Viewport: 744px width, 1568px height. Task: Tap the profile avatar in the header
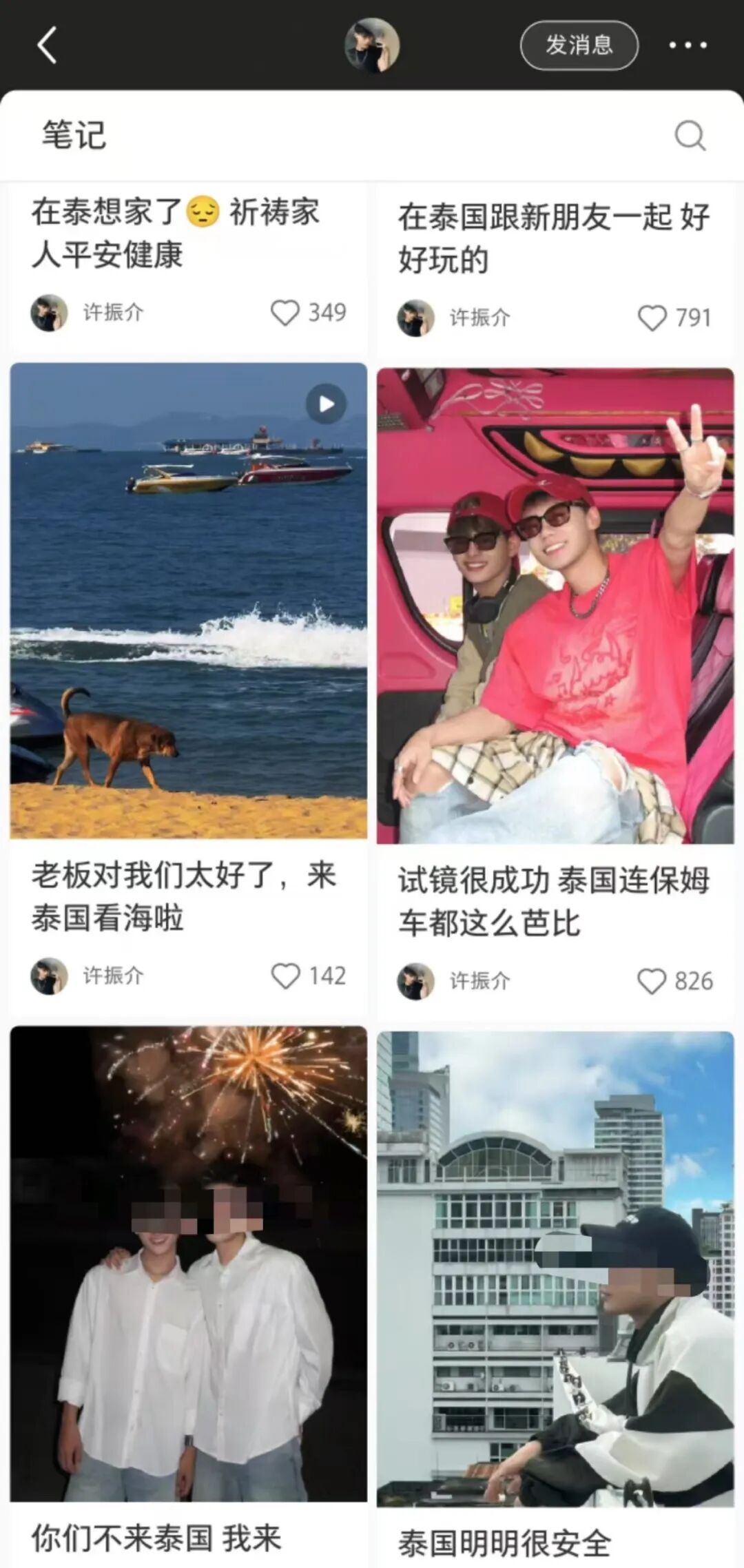pyautogui.click(x=372, y=45)
